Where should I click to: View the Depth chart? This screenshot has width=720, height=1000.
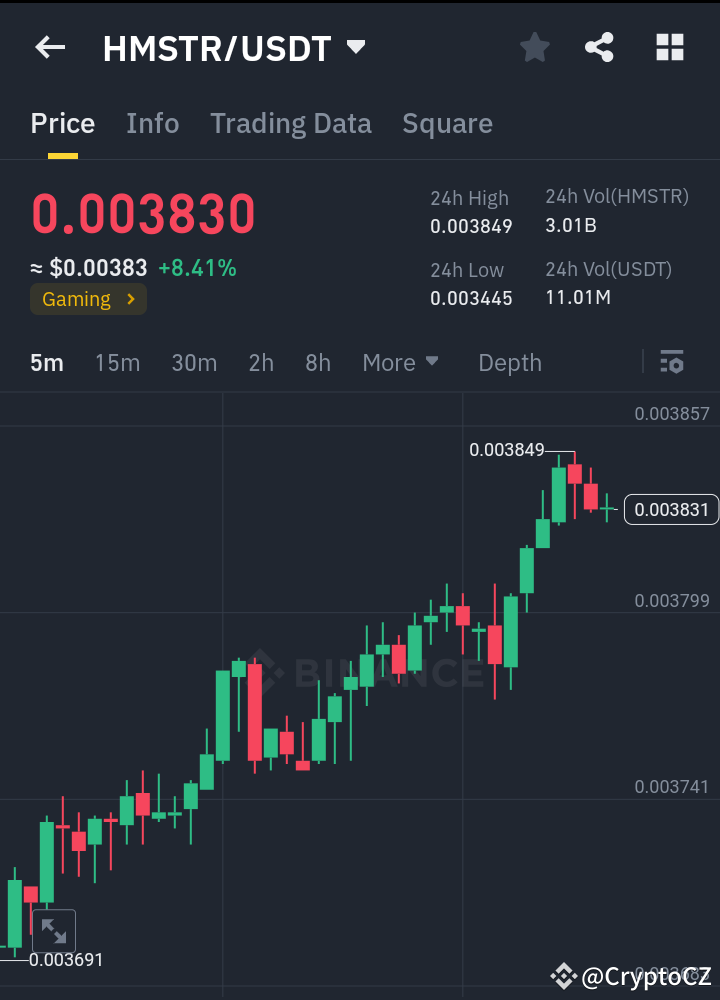point(510,362)
